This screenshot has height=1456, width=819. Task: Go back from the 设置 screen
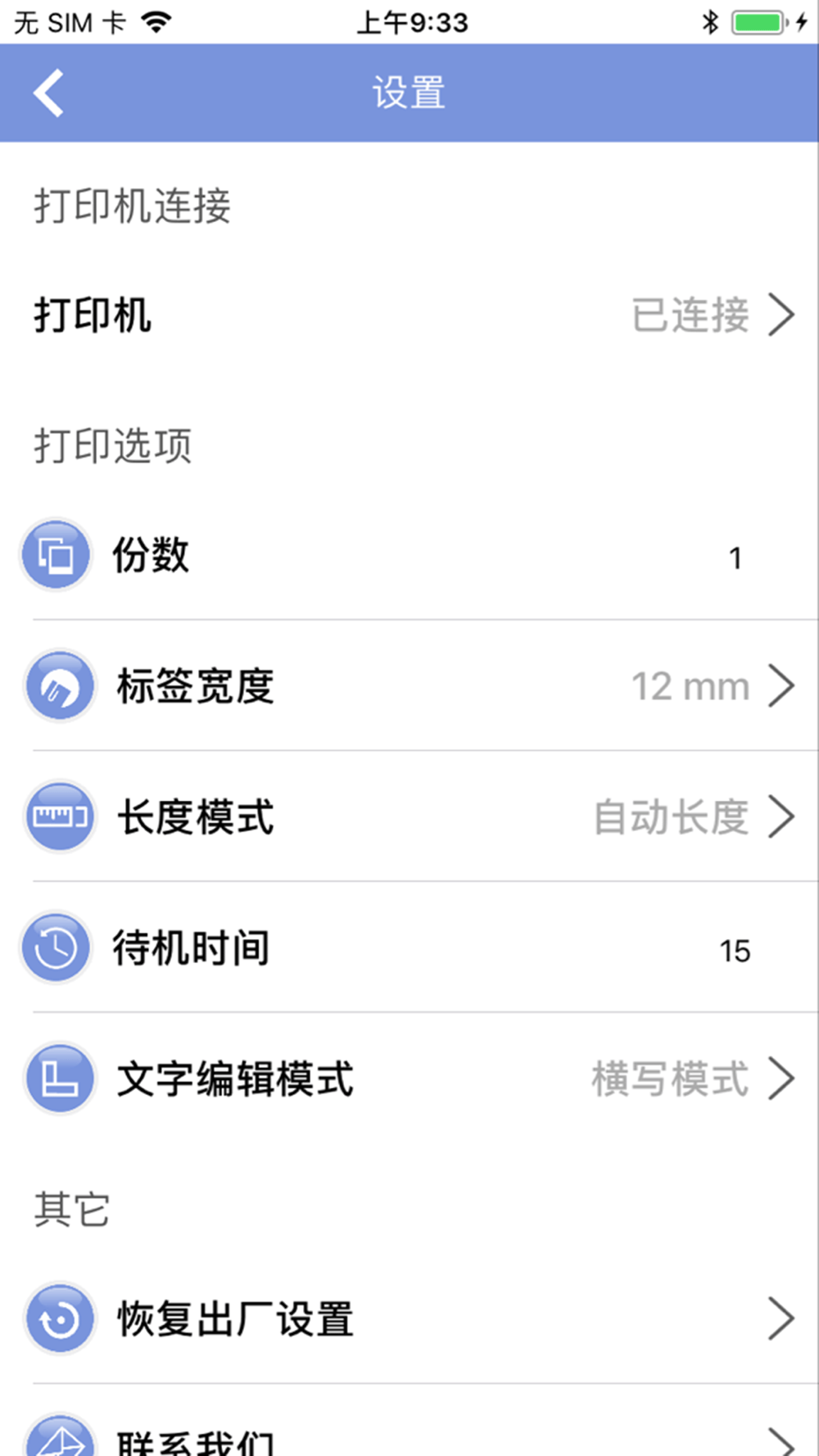click(x=49, y=93)
